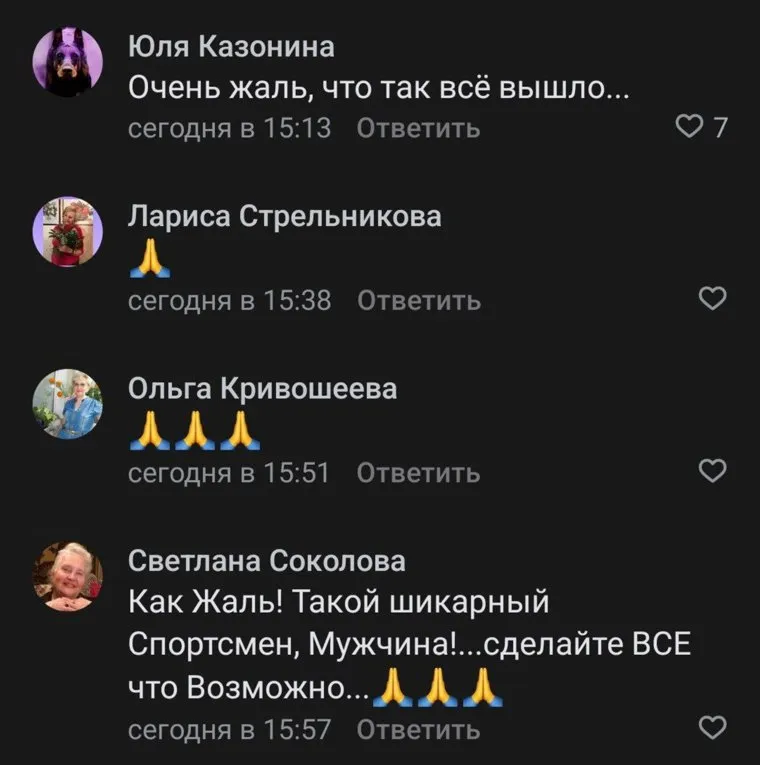Like Юля Казонина's comment
The width and height of the screenshot is (760, 765).
click(x=689, y=127)
